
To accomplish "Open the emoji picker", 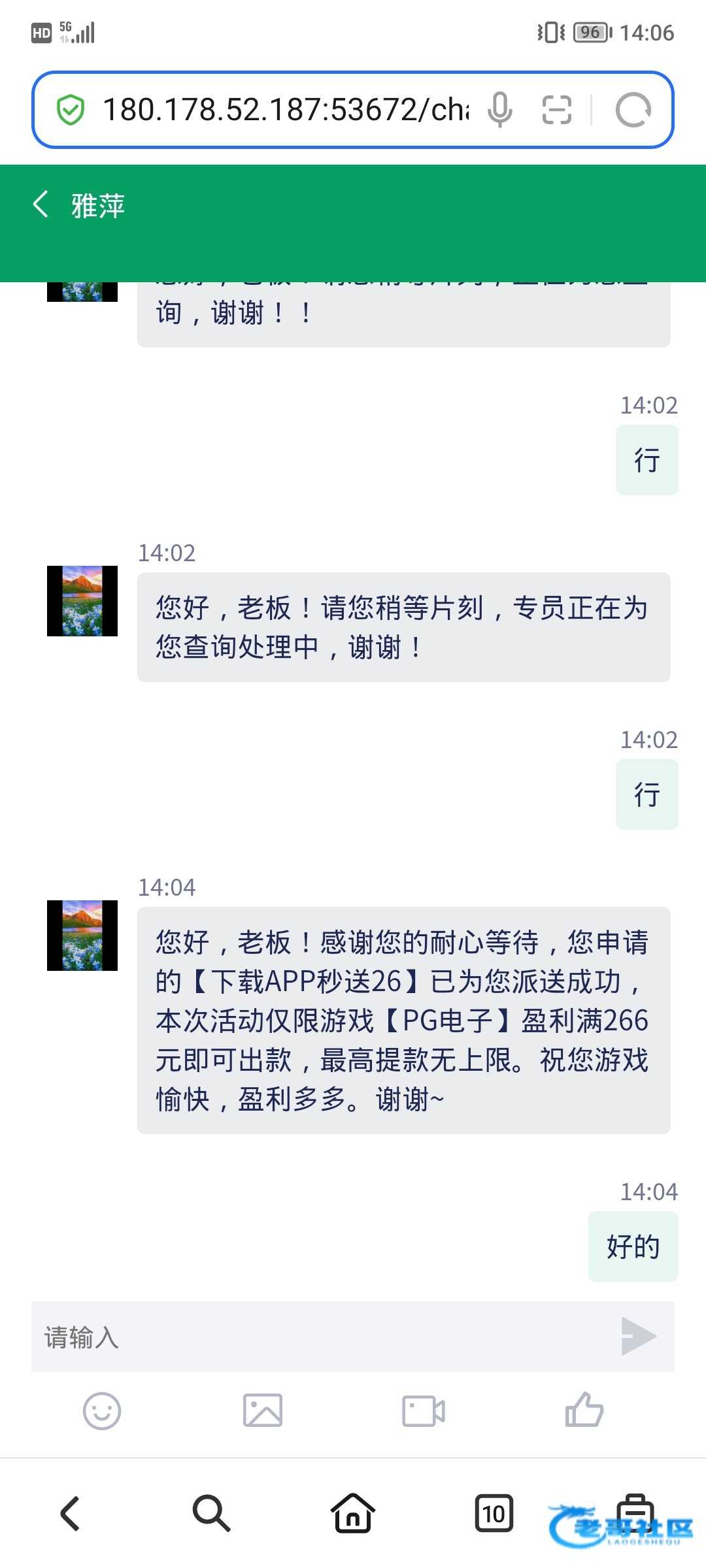I will click(102, 1411).
